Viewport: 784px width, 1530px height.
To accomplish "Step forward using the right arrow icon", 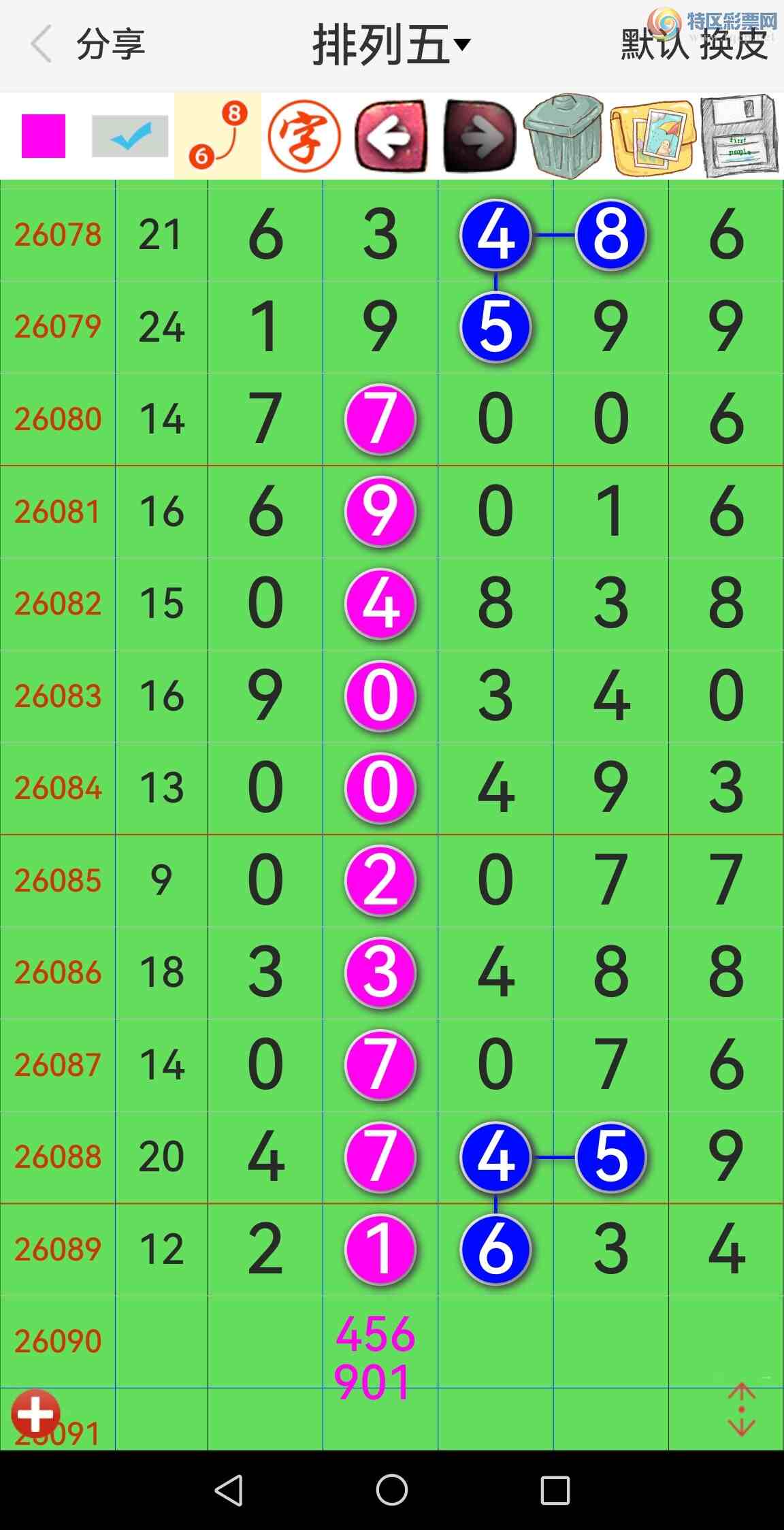I will point(478,135).
